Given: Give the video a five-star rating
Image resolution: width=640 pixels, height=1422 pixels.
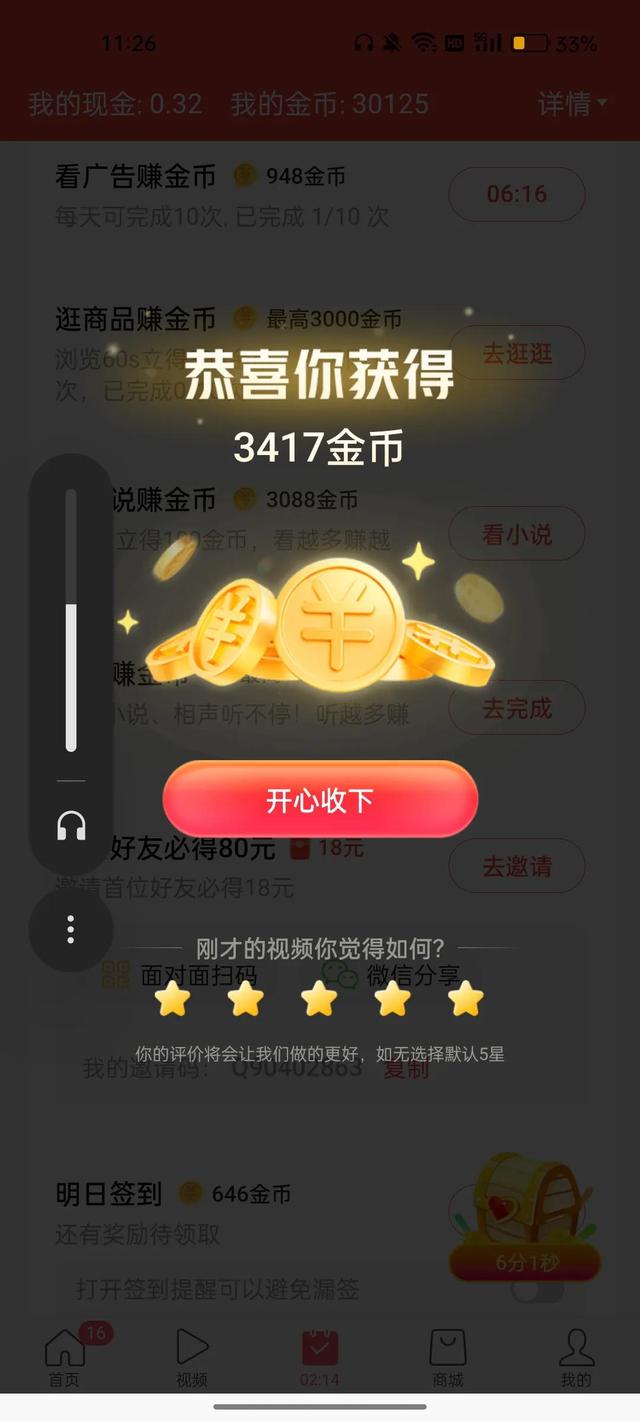Looking at the screenshot, I should (466, 999).
